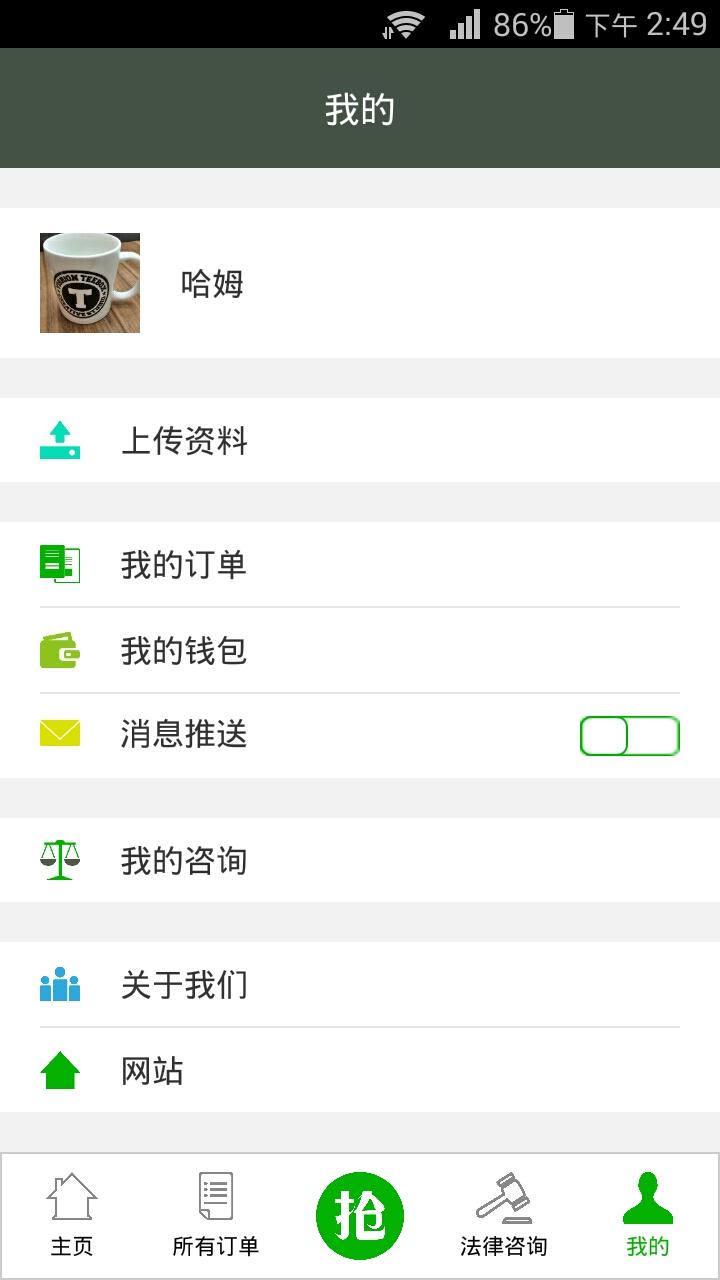
Task: Click the blue people icon beside 关于我们
Action: click(60, 984)
